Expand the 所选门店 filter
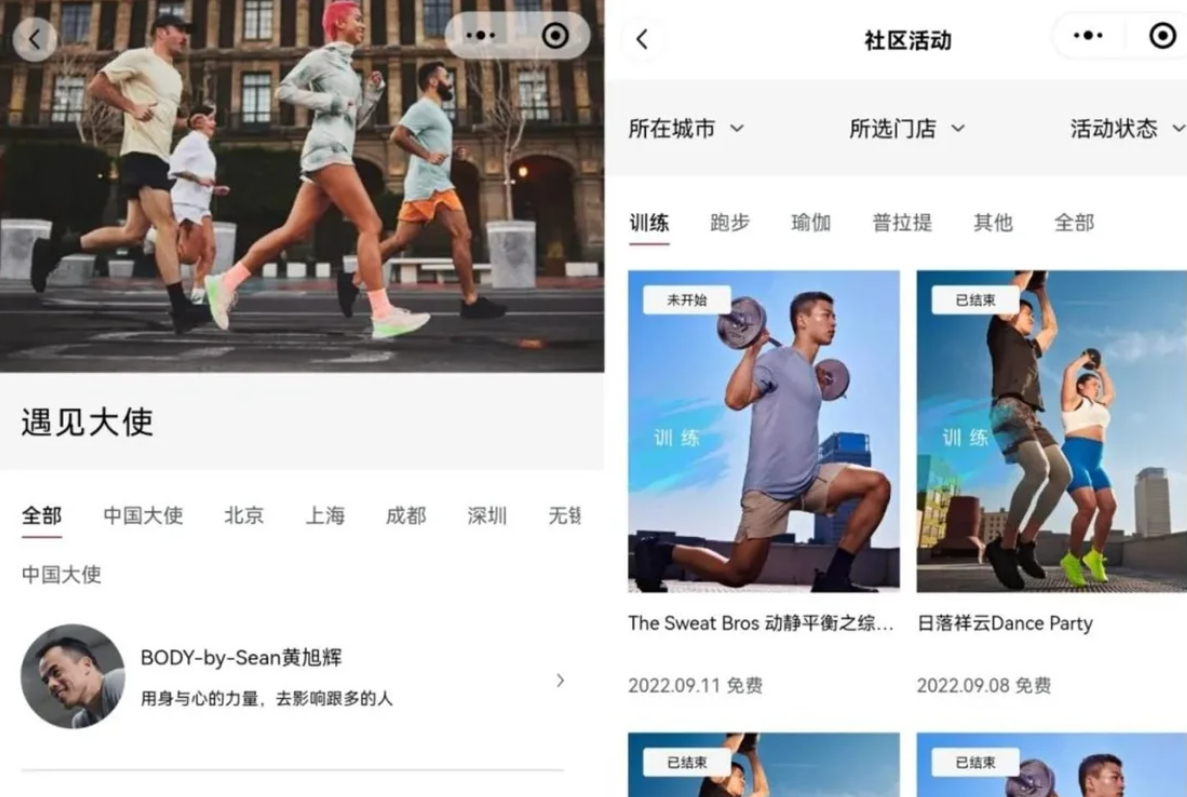 [907, 129]
